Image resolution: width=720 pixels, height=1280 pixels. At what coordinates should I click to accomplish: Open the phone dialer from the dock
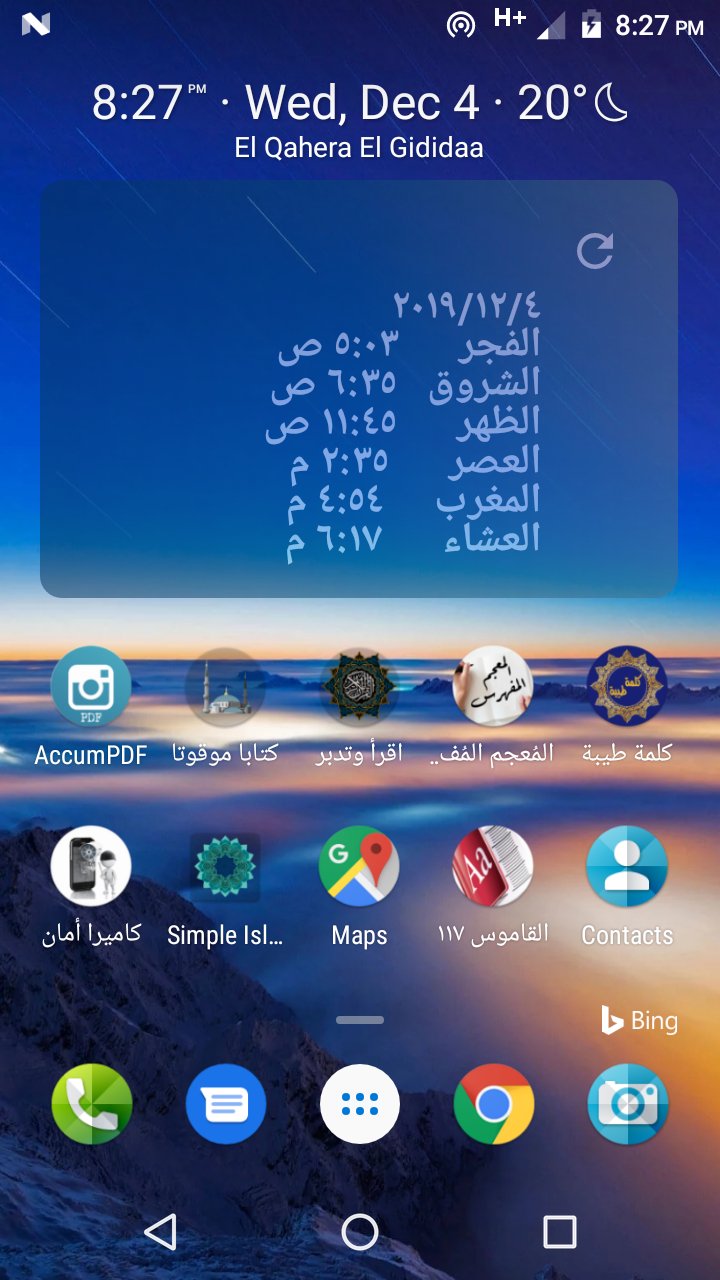click(x=91, y=1104)
